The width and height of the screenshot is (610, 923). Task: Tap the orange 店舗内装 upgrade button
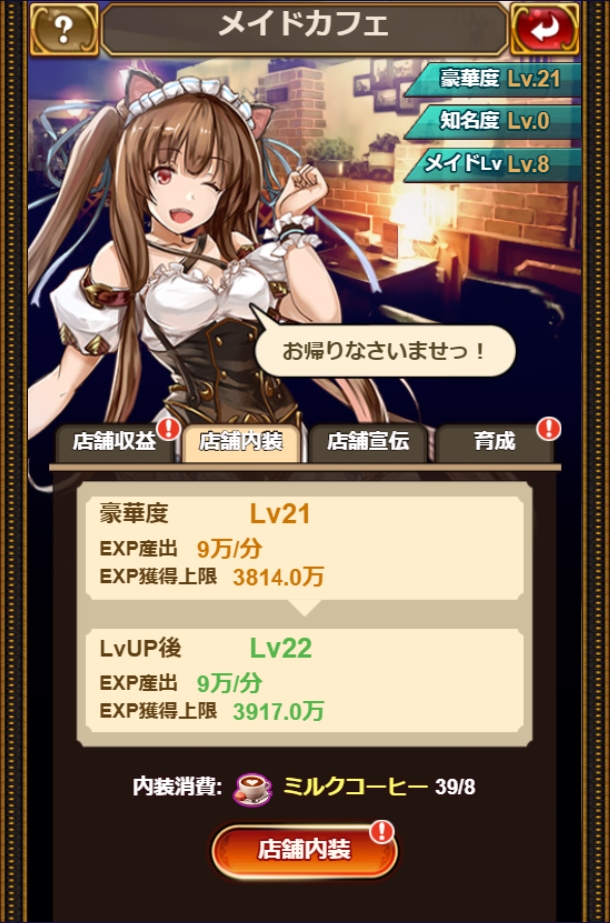[x=305, y=851]
